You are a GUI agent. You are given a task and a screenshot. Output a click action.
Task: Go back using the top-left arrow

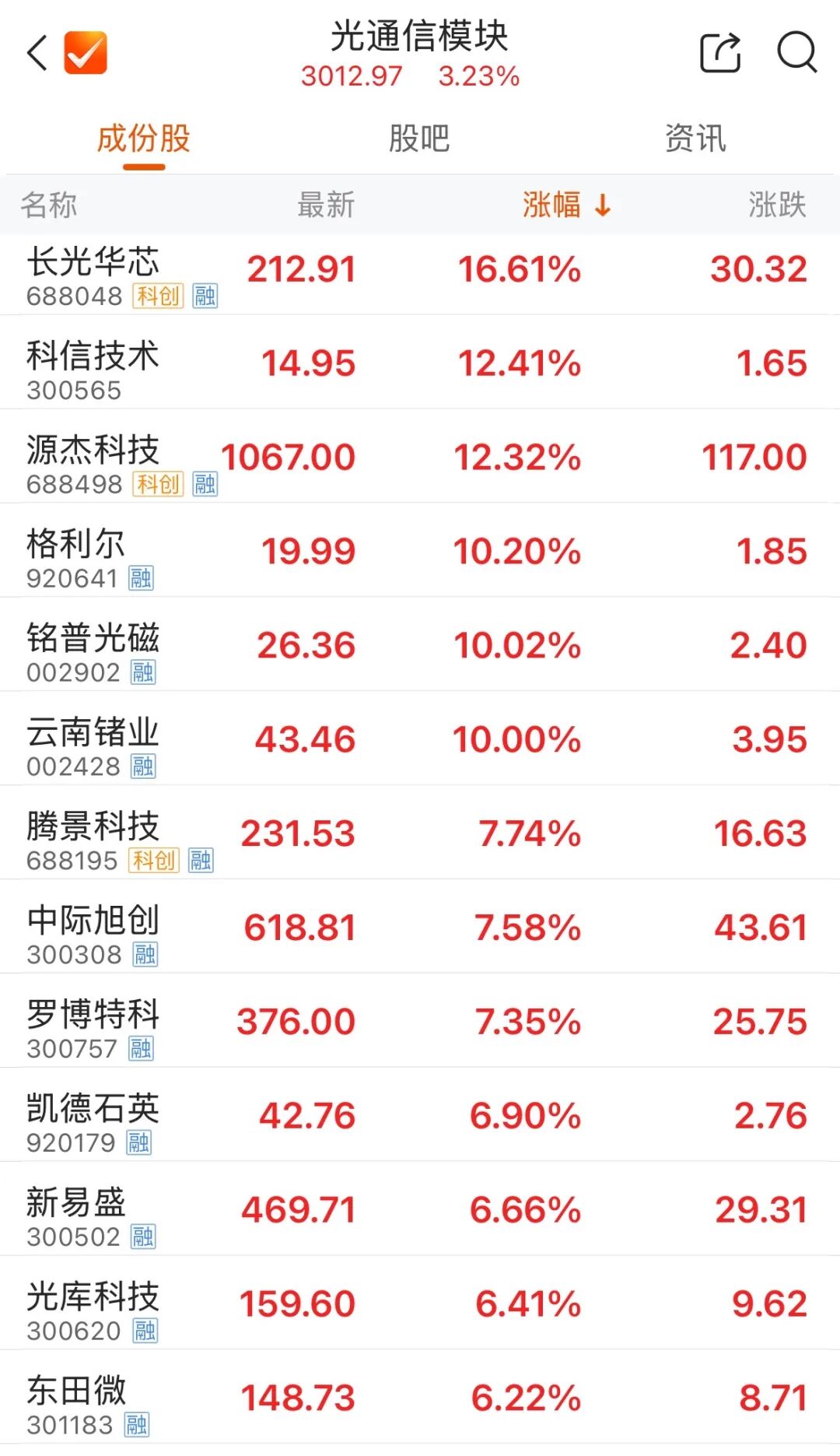pyautogui.click(x=37, y=53)
